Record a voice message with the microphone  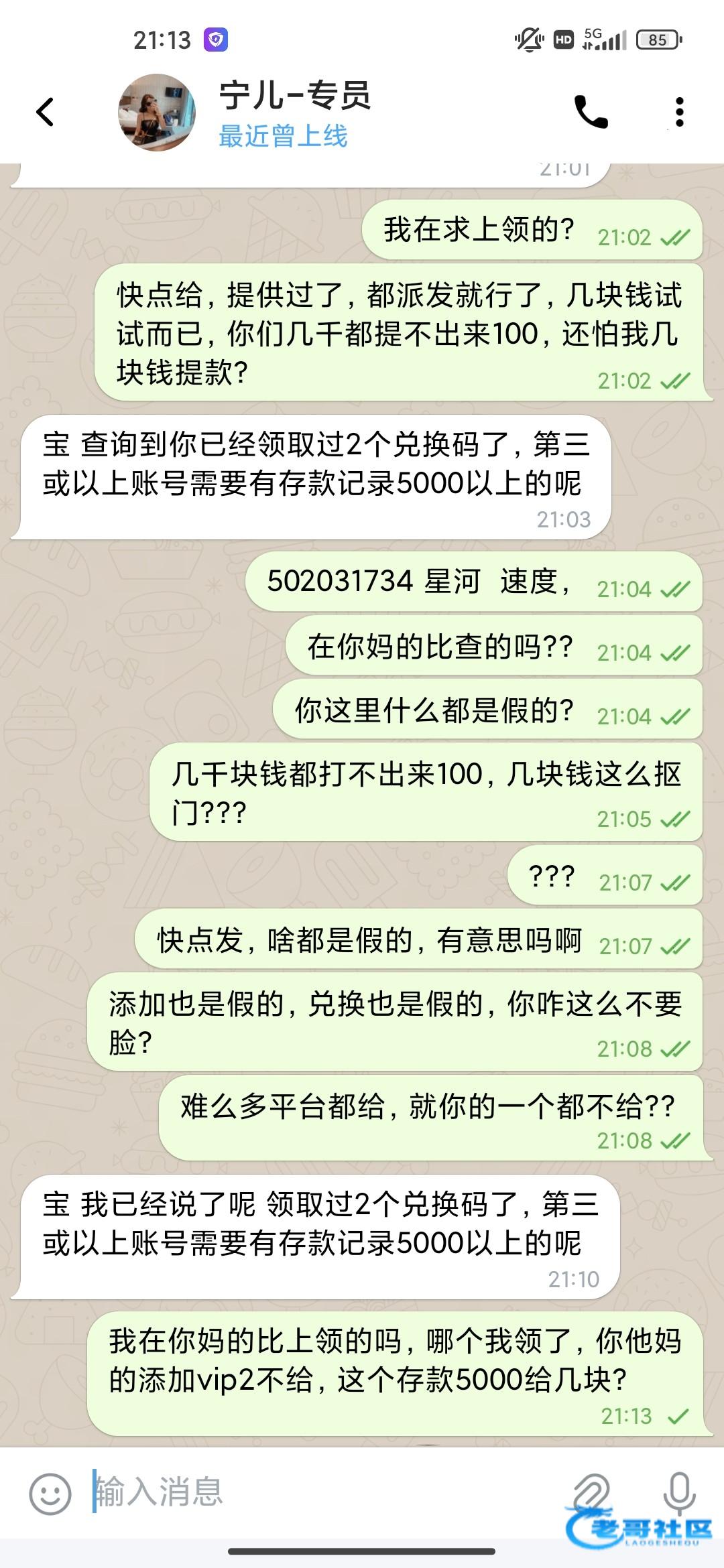point(679,1492)
